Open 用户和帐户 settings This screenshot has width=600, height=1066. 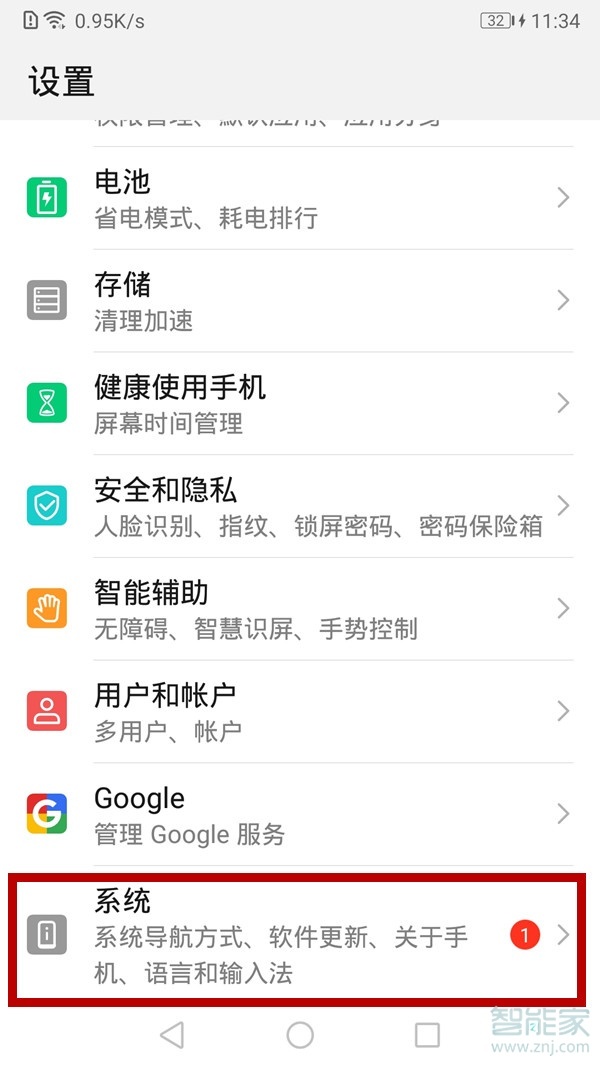(x=300, y=712)
